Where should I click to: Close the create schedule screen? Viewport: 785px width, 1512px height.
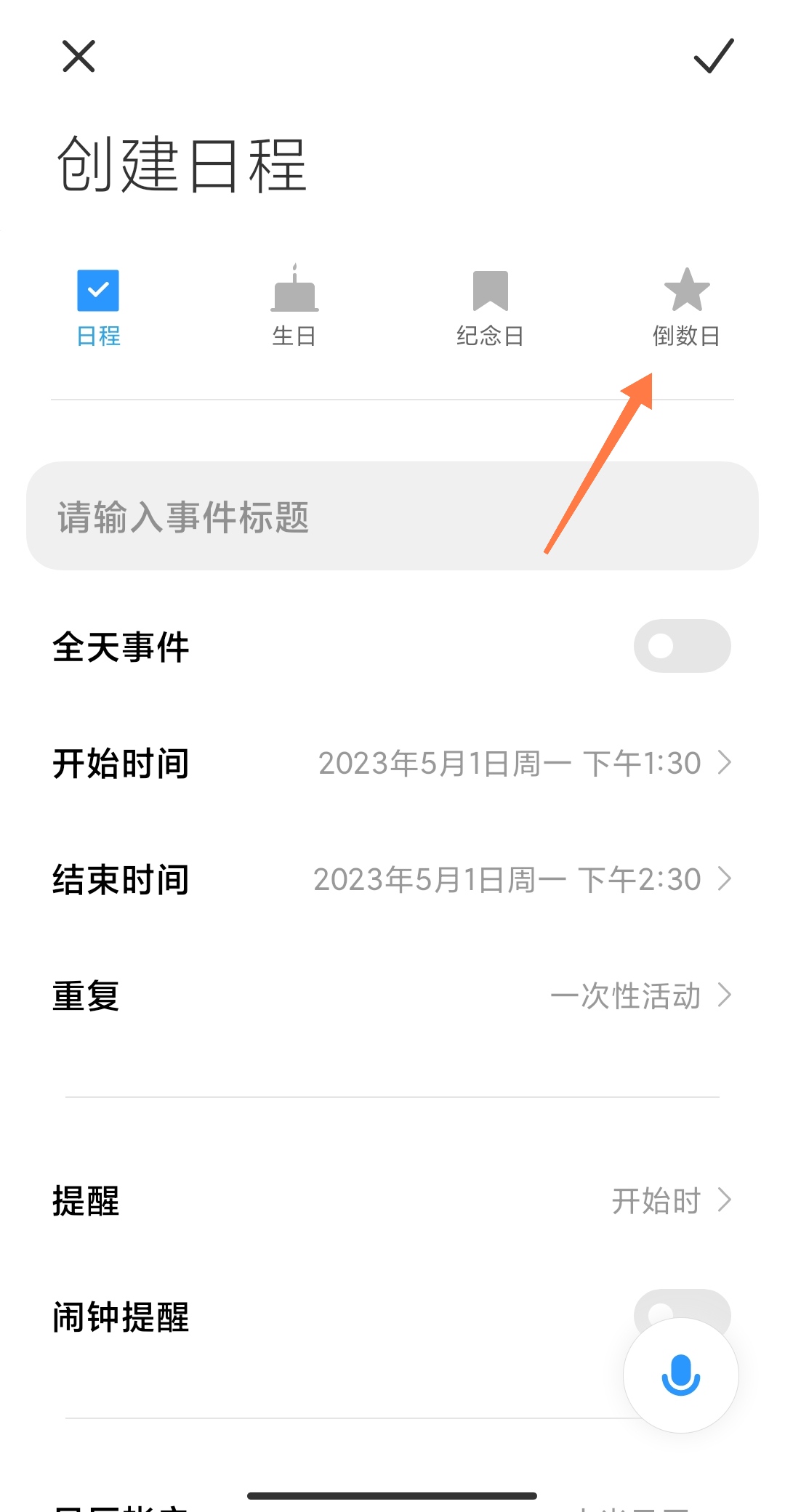click(x=78, y=57)
